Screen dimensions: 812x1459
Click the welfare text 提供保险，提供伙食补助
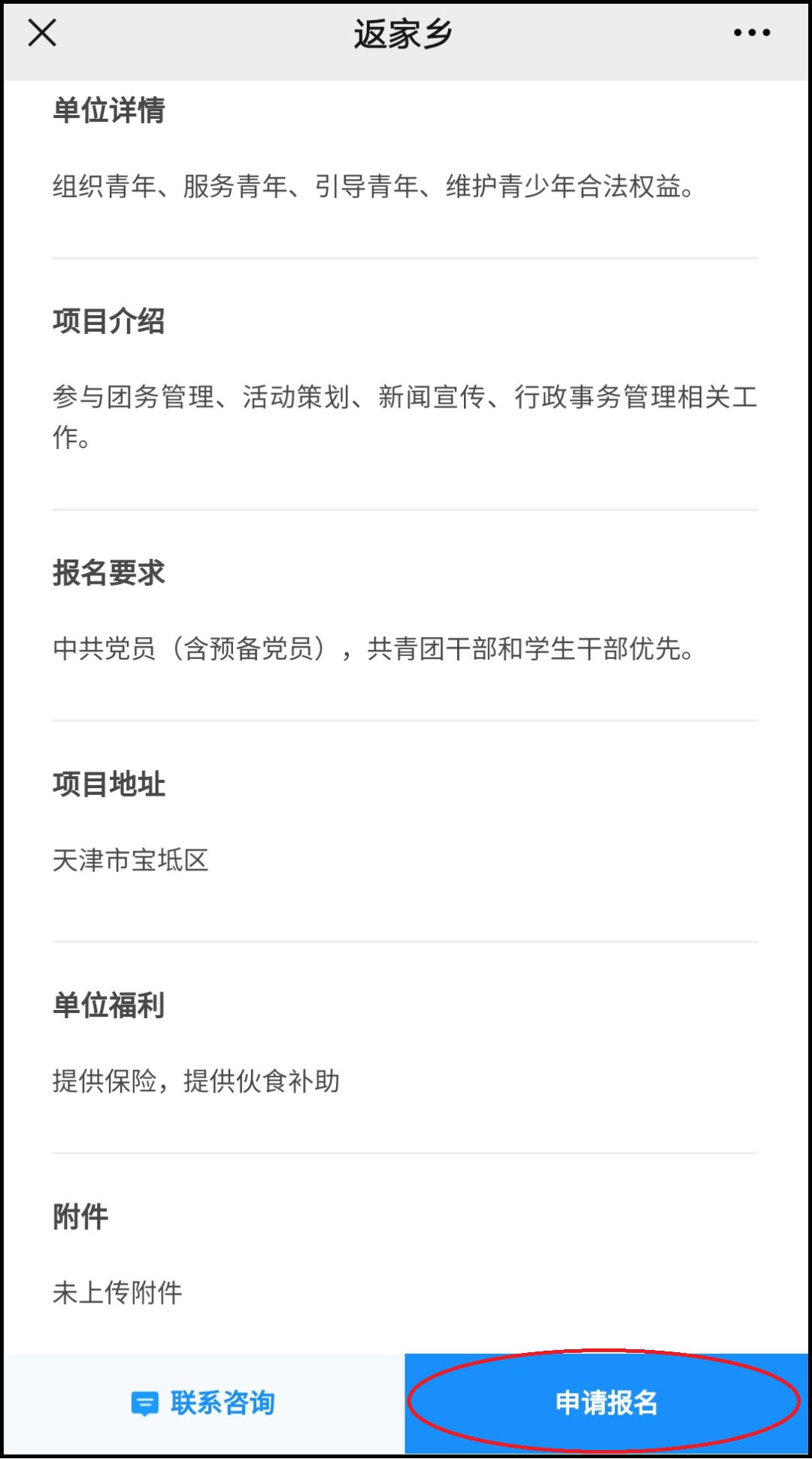[x=195, y=1079]
